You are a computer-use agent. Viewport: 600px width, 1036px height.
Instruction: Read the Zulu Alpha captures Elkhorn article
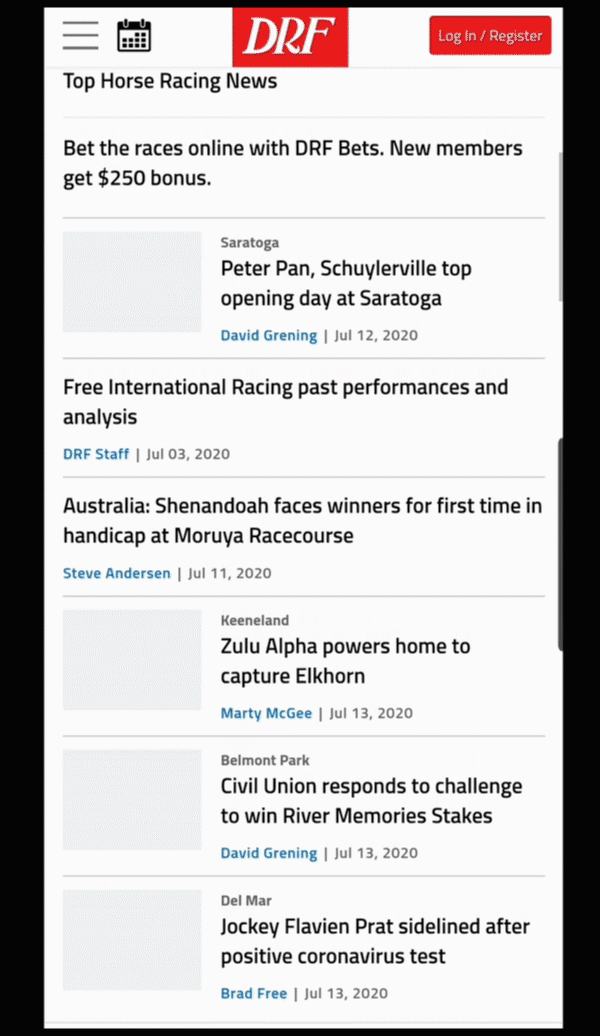coord(345,661)
